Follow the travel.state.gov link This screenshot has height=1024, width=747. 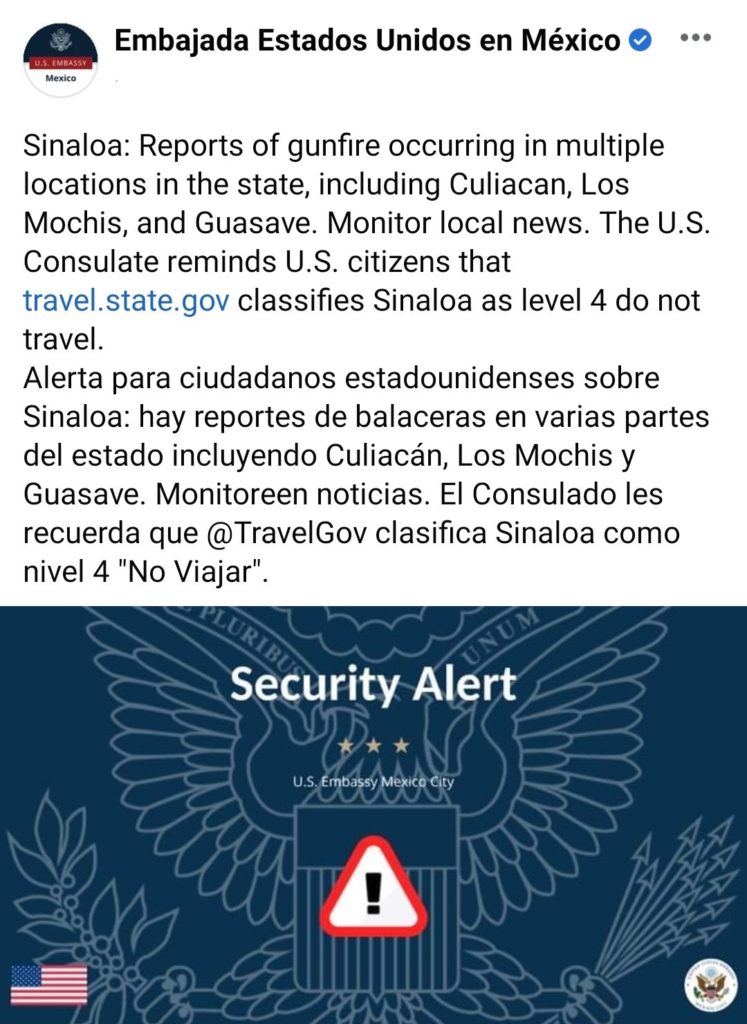(x=126, y=300)
